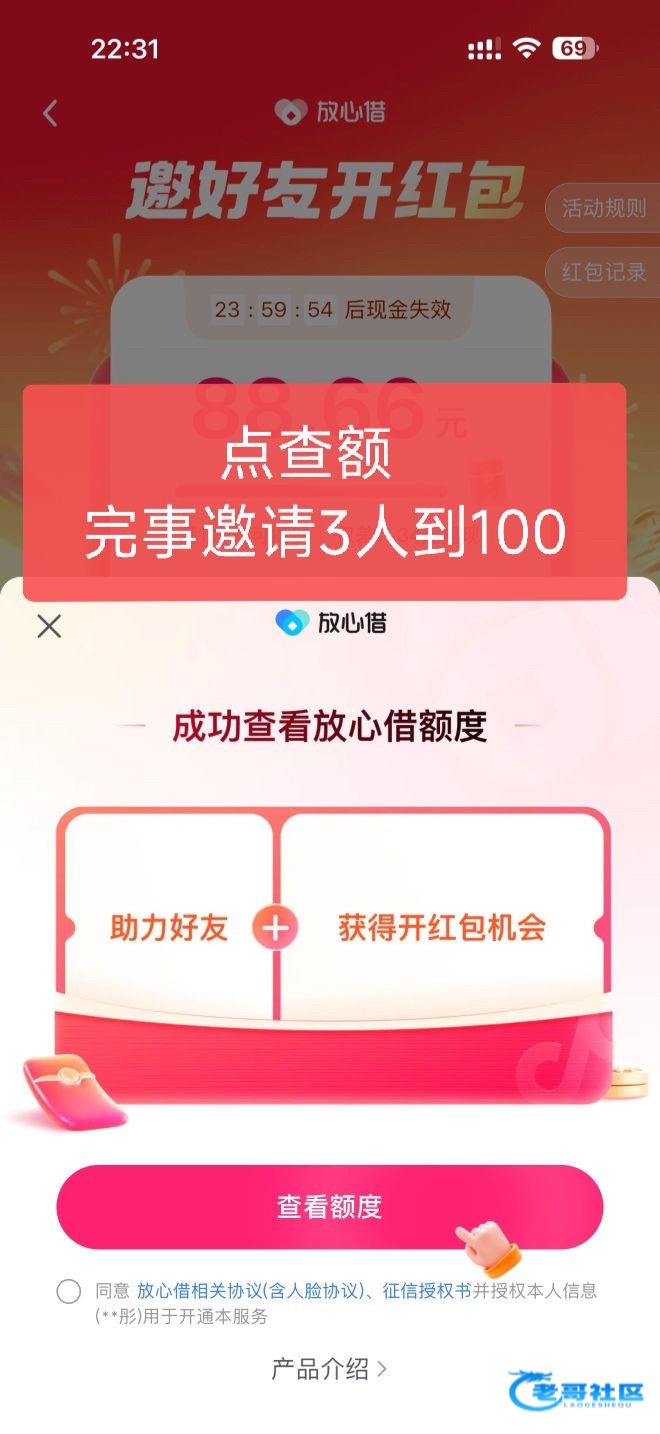This screenshot has height=1434, width=660.
Task: Close the 放心借 popup sheet
Action: tap(49, 626)
